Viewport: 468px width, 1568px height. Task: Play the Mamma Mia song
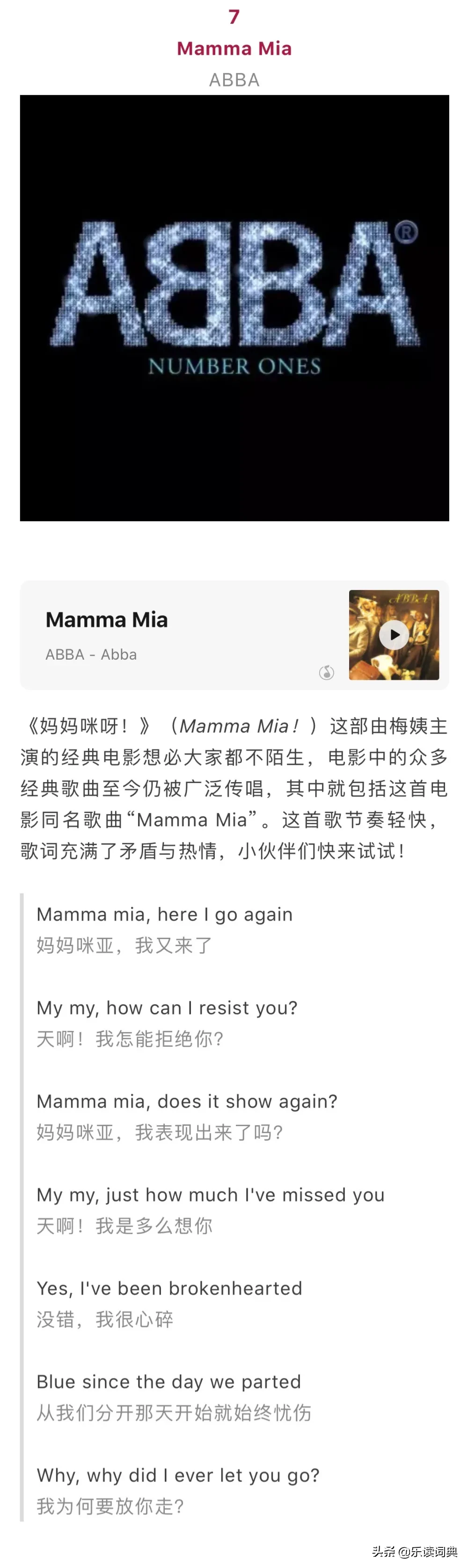coord(394,634)
